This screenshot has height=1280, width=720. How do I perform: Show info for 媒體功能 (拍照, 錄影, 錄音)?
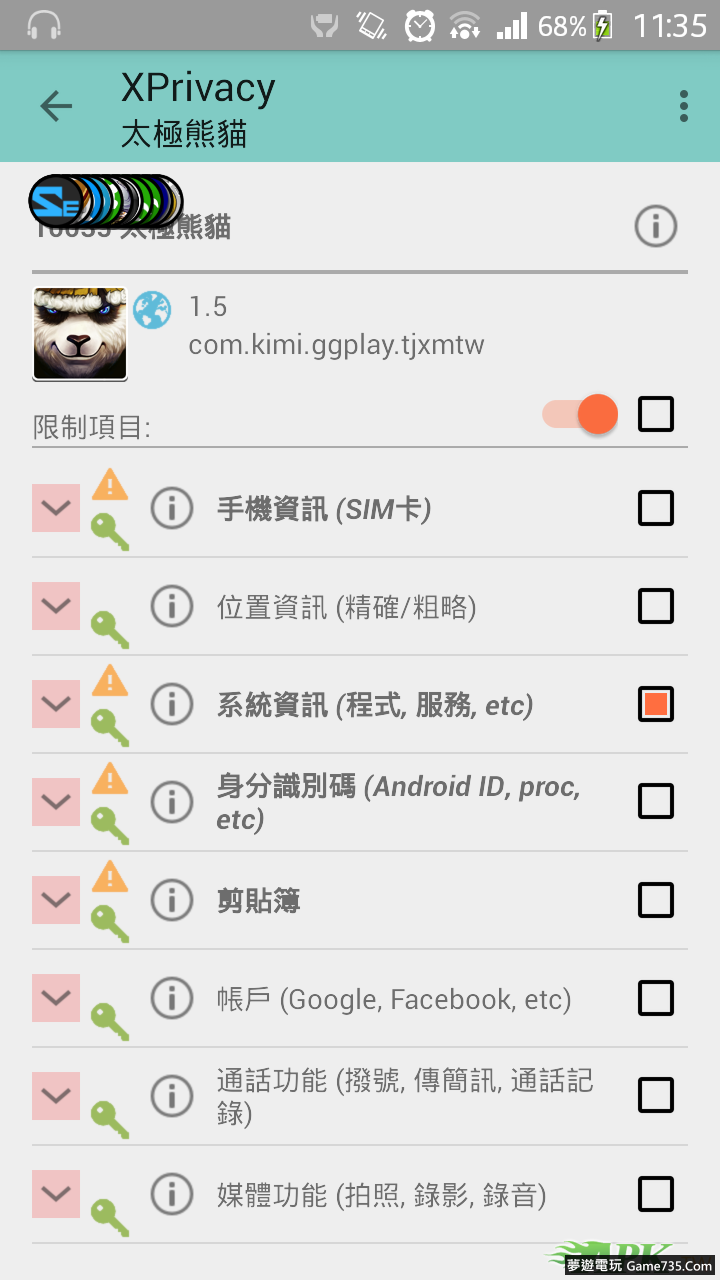click(172, 1194)
